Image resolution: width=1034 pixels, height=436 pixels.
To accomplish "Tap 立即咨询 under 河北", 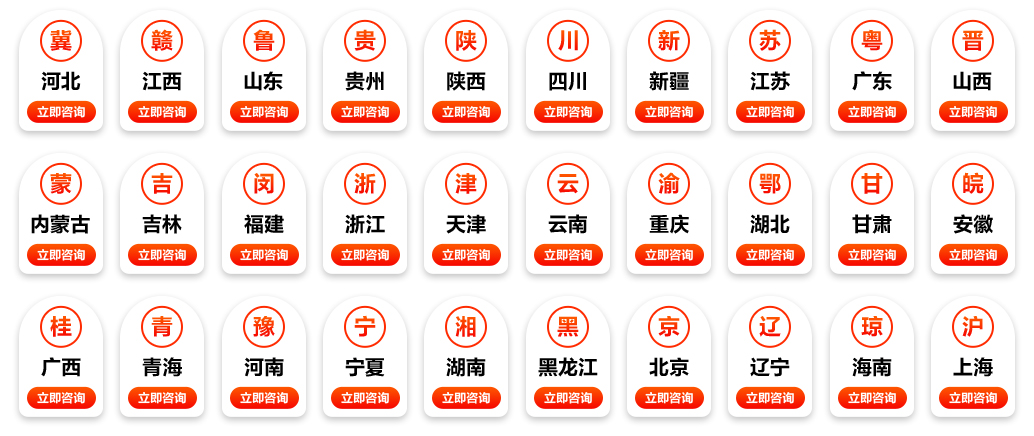I will coord(61,112).
